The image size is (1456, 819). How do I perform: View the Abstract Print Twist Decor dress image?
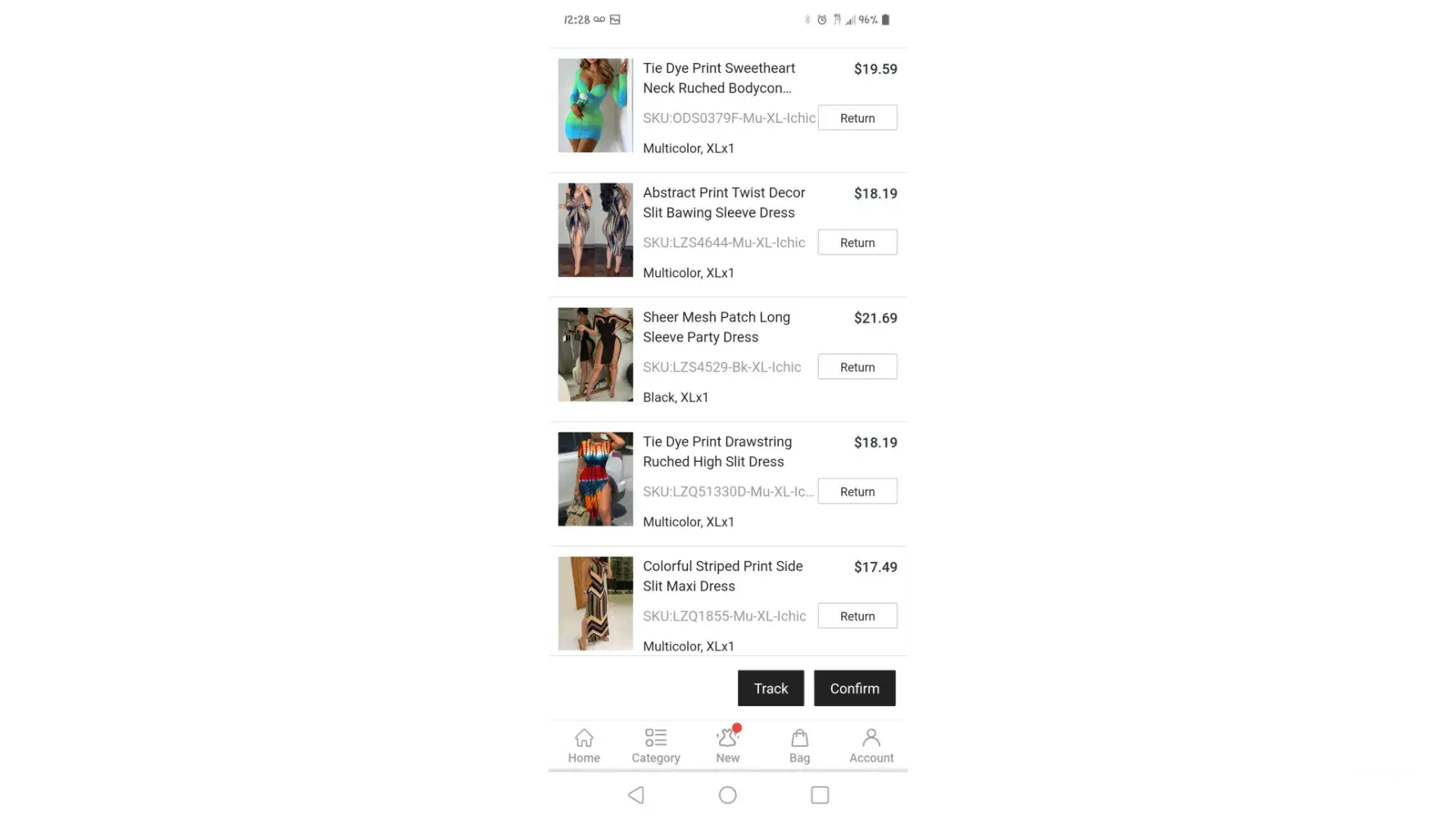click(x=595, y=230)
